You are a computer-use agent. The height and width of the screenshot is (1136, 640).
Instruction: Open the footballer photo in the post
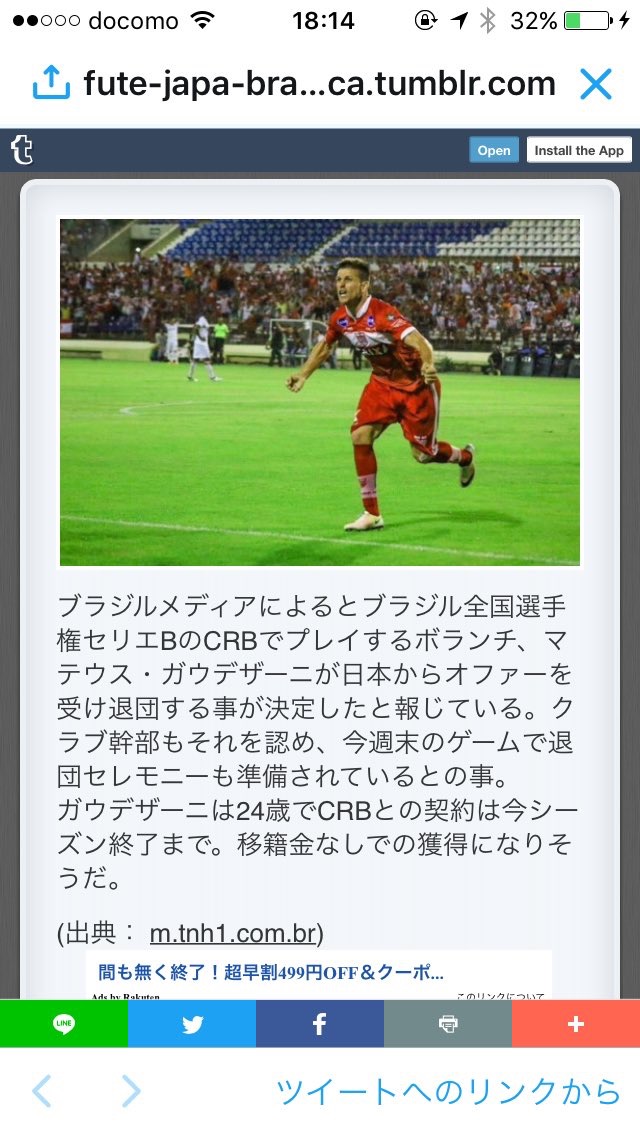[x=320, y=392]
